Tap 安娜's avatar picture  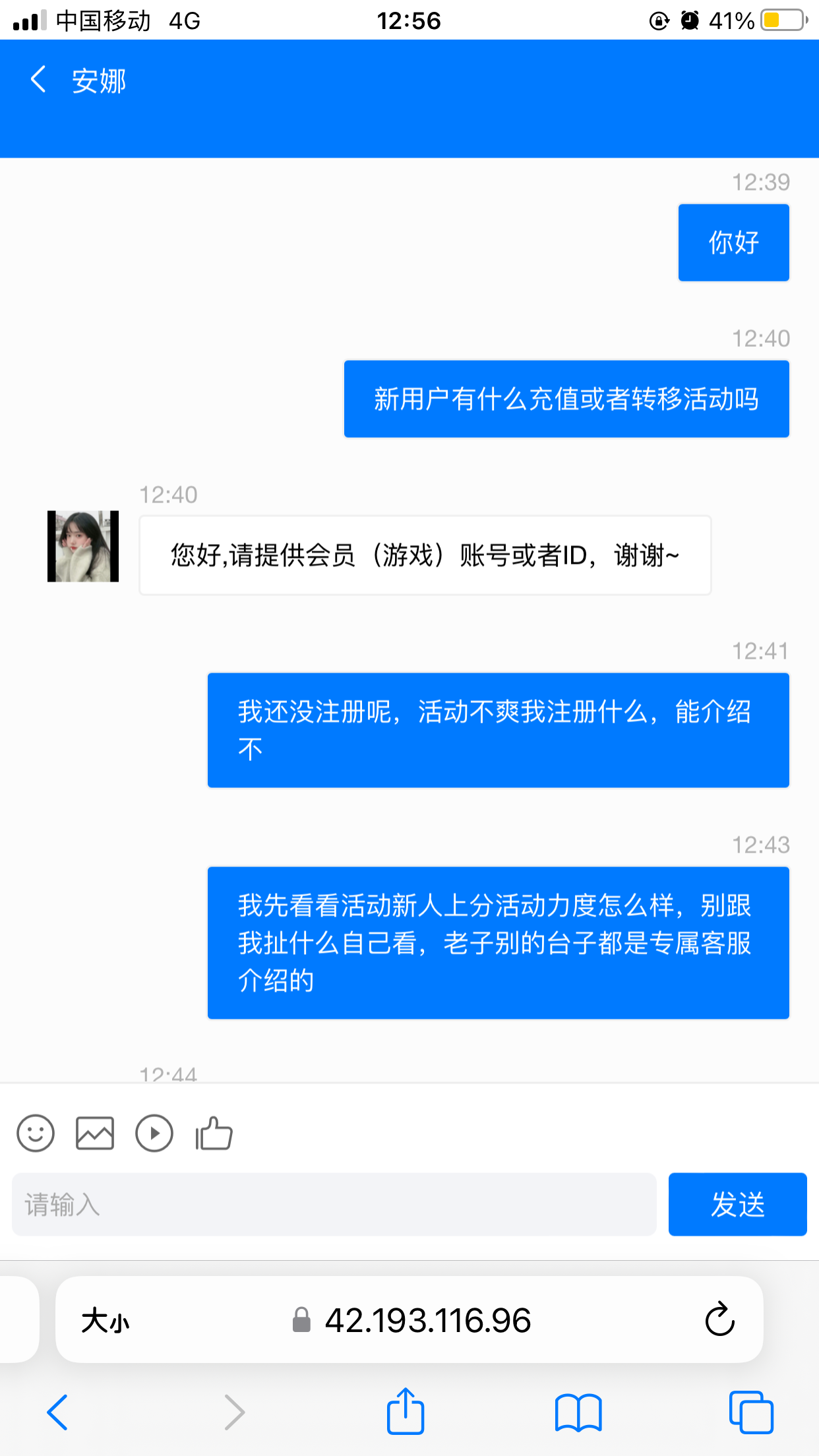(x=83, y=546)
